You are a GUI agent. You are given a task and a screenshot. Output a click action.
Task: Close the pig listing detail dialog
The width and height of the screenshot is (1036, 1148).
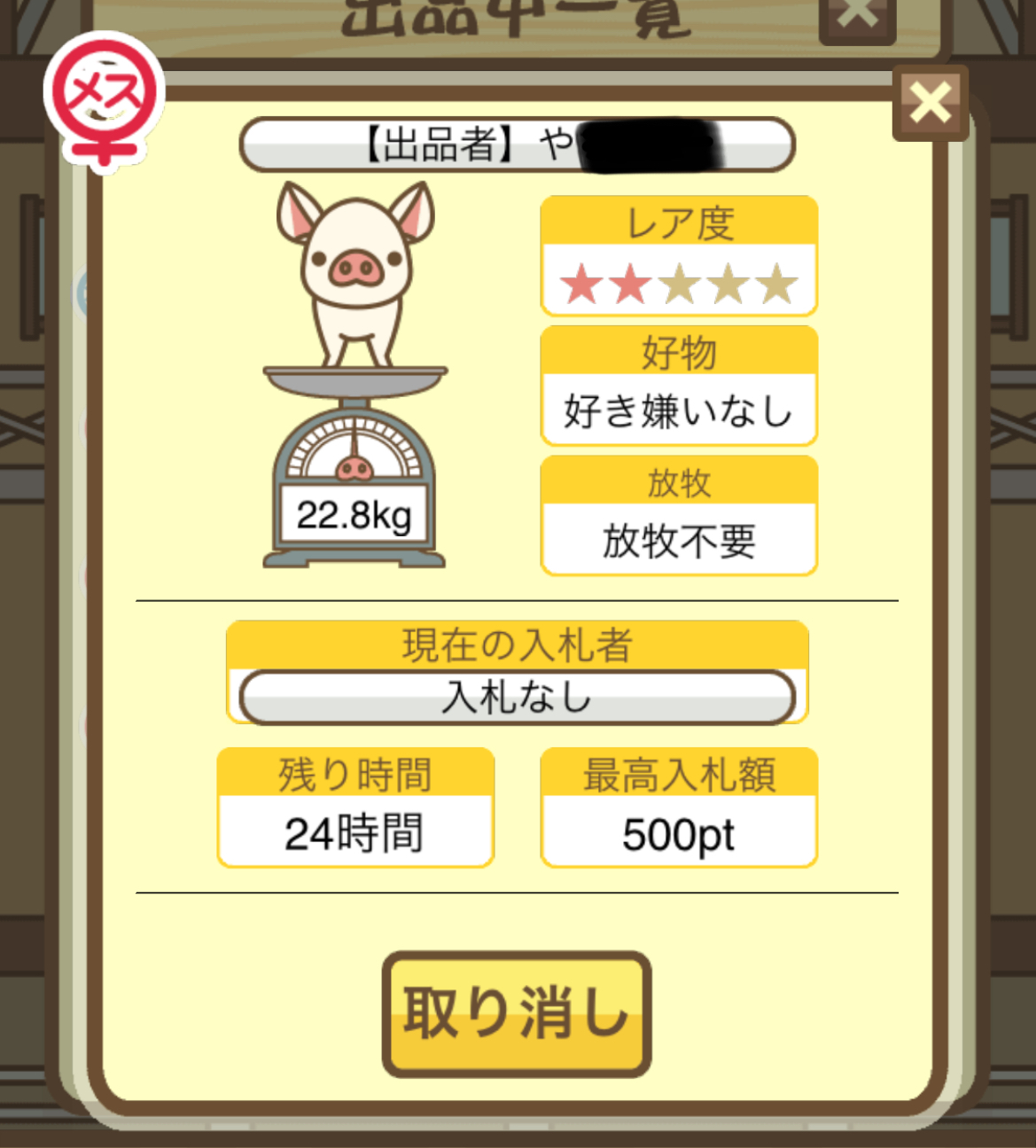pyautogui.click(x=930, y=103)
